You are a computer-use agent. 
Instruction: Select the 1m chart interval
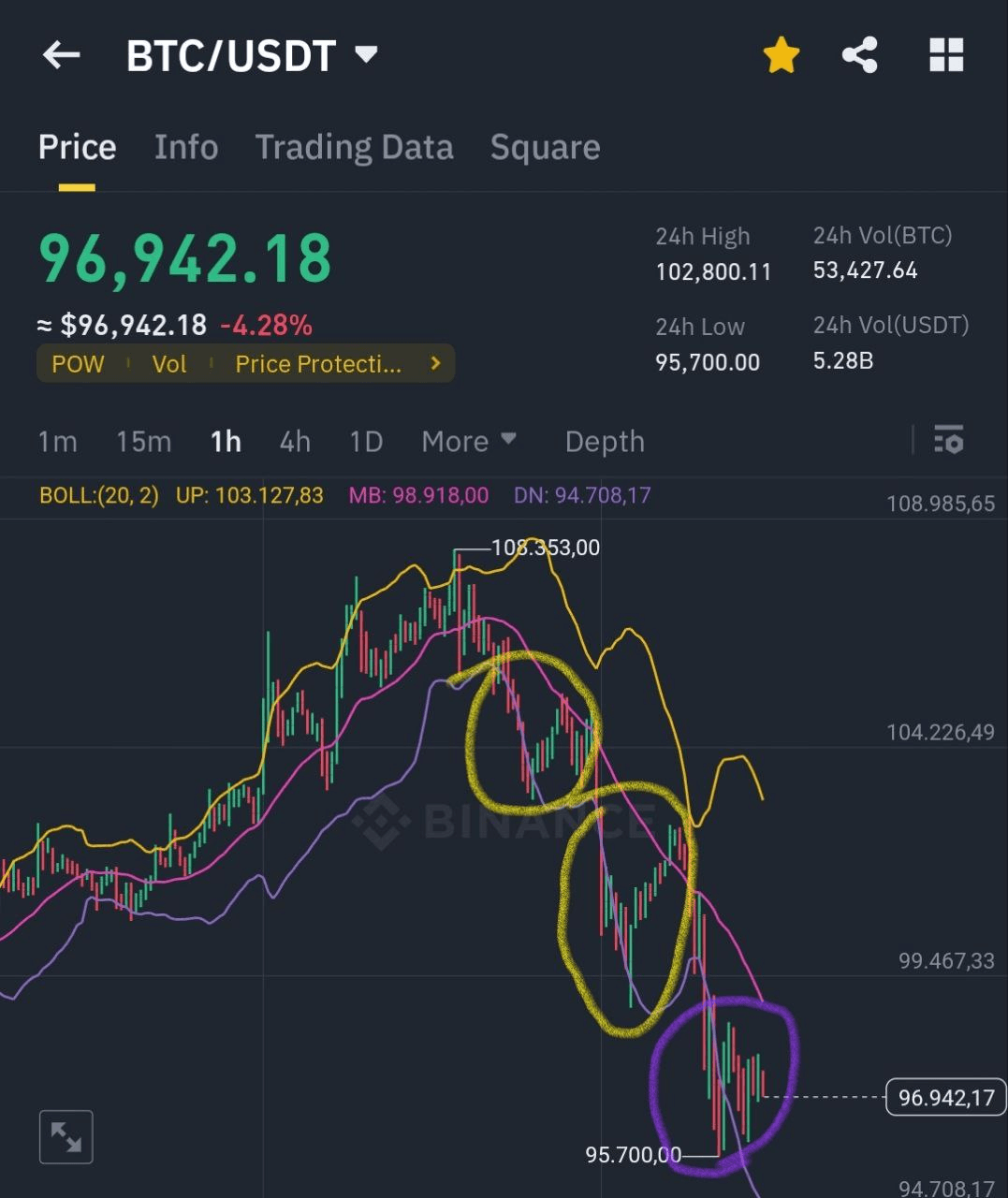point(57,441)
